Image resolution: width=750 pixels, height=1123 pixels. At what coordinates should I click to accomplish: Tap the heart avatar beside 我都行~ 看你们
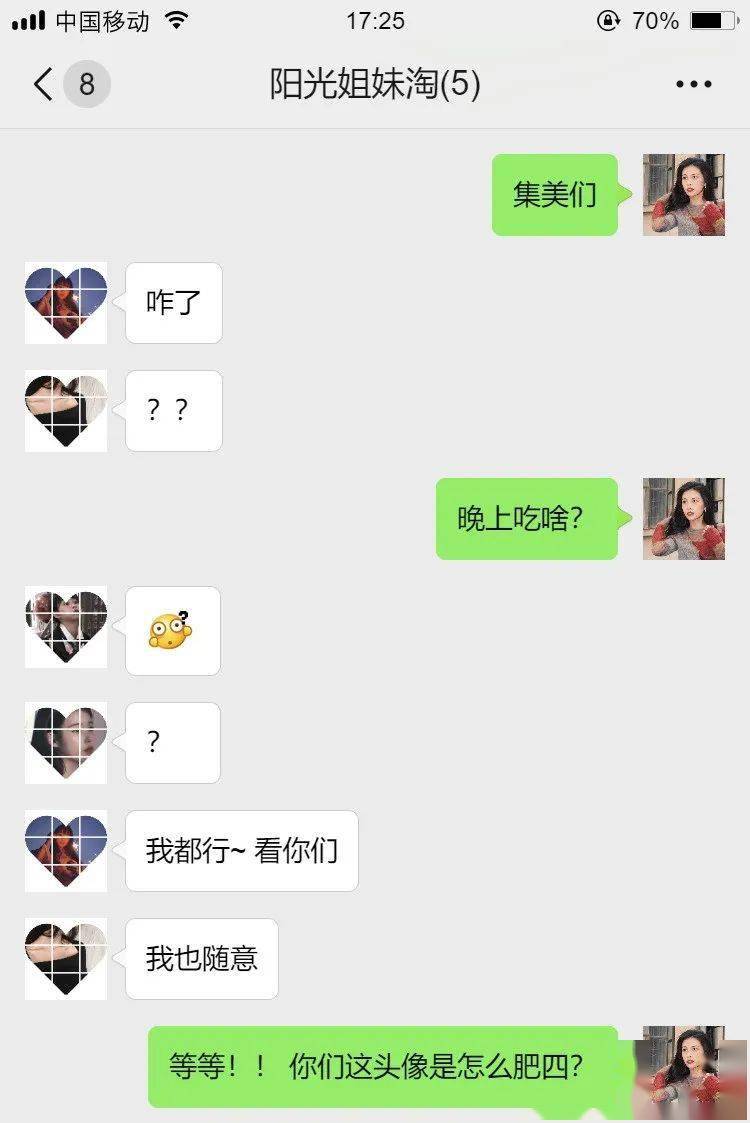click(65, 851)
